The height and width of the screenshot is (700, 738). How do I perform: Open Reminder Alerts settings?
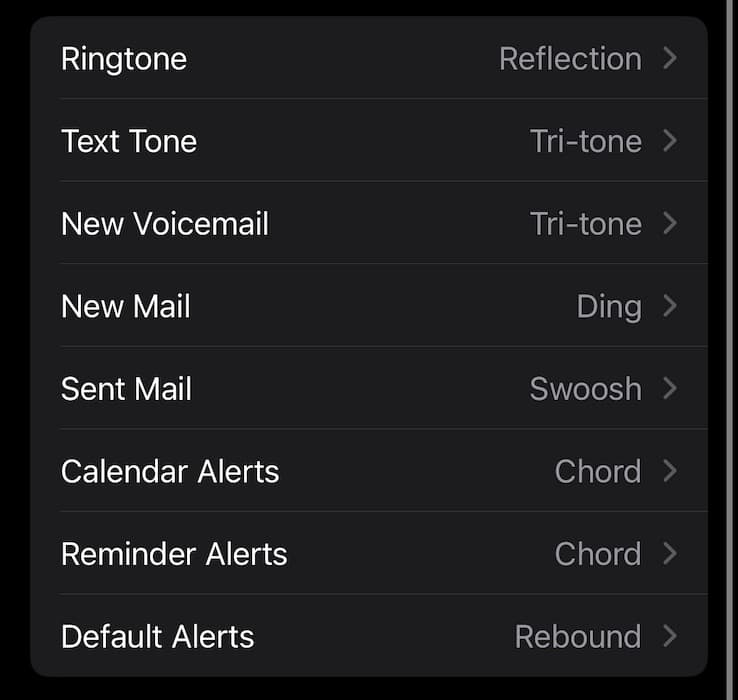(x=368, y=553)
